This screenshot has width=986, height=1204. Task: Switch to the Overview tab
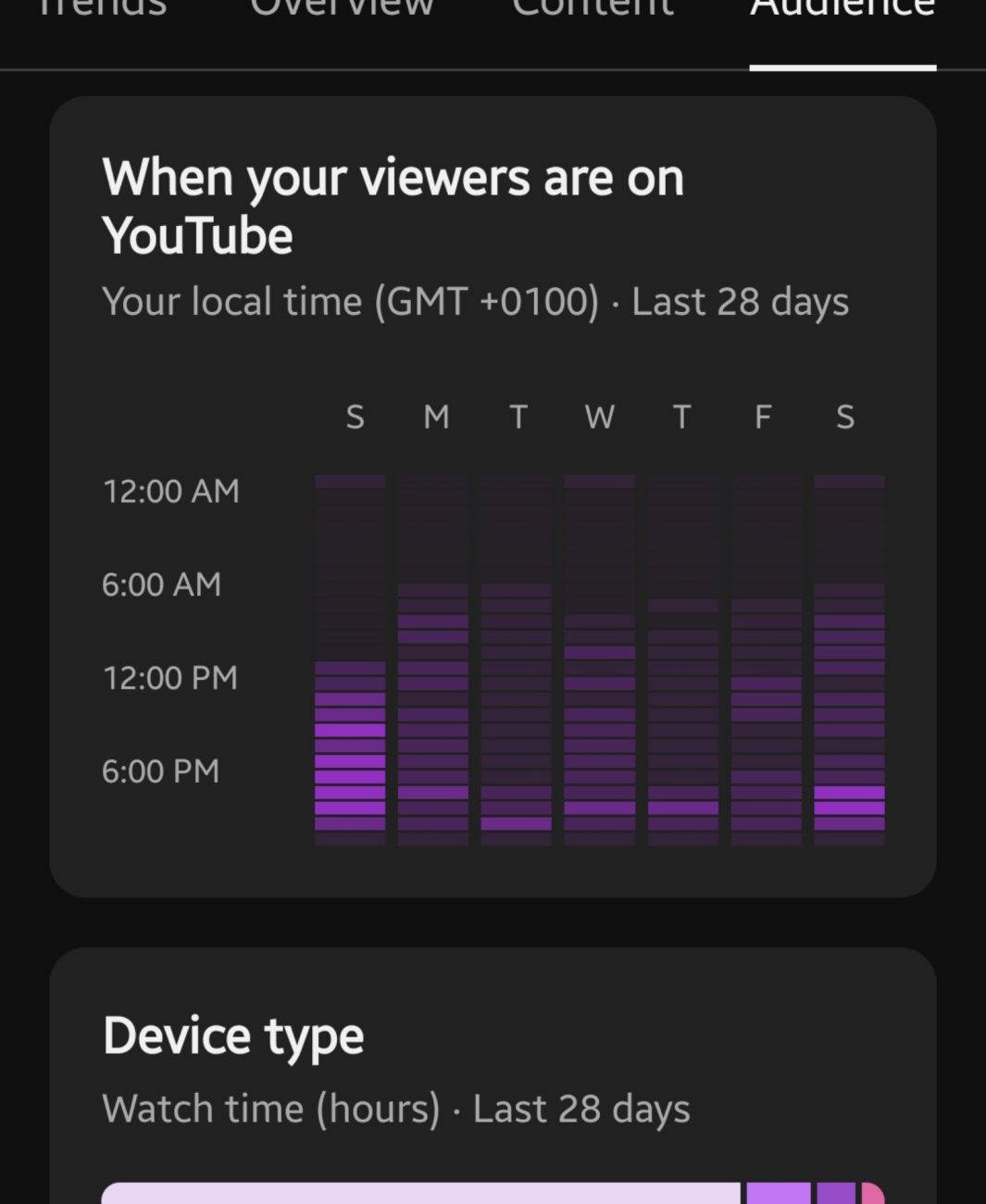coord(342,9)
